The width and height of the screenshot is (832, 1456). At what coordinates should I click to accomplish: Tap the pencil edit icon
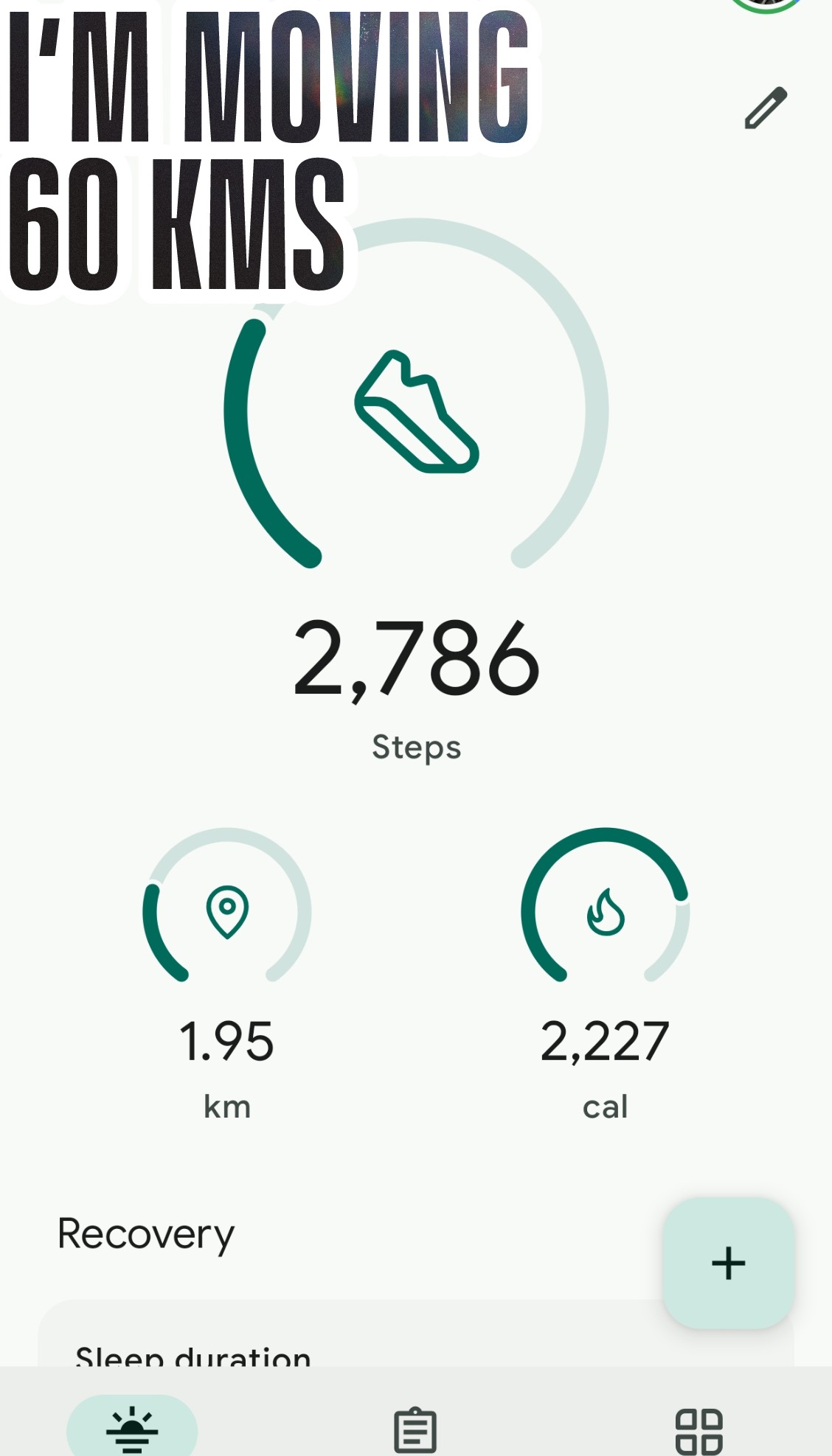[x=766, y=108]
